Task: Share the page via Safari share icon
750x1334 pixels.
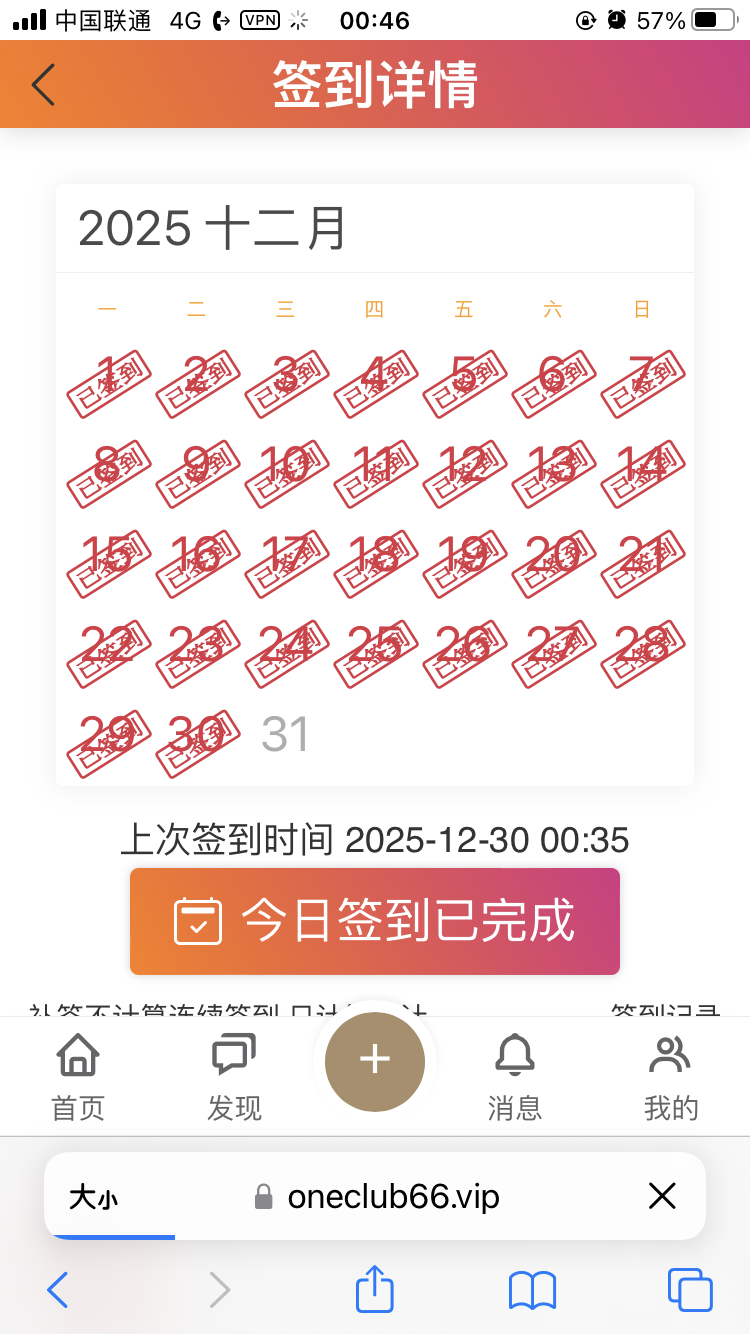Action: (x=374, y=1290)
